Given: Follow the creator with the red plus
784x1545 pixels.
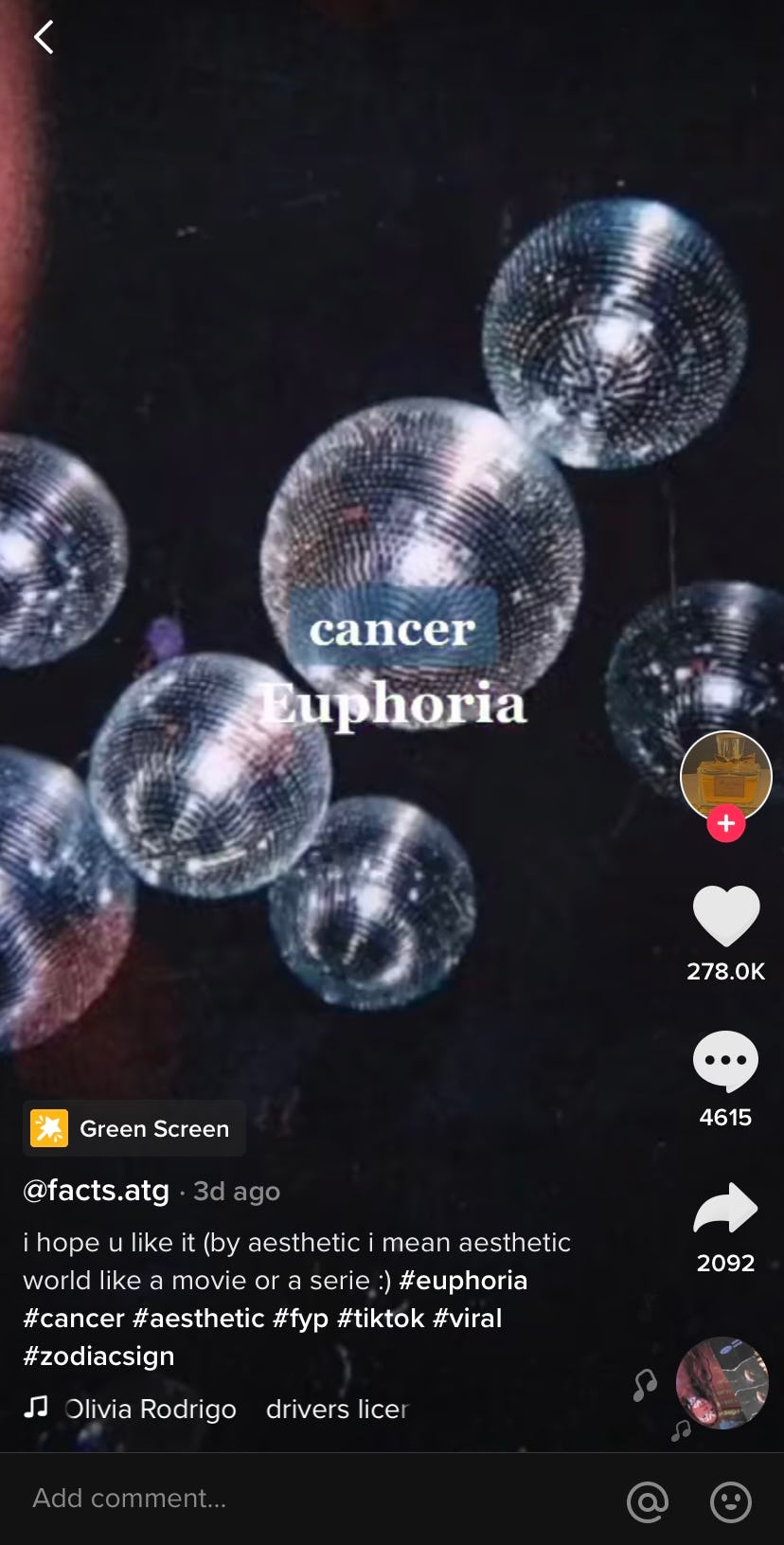Looking at the screenshot, I should pos(726,823).
